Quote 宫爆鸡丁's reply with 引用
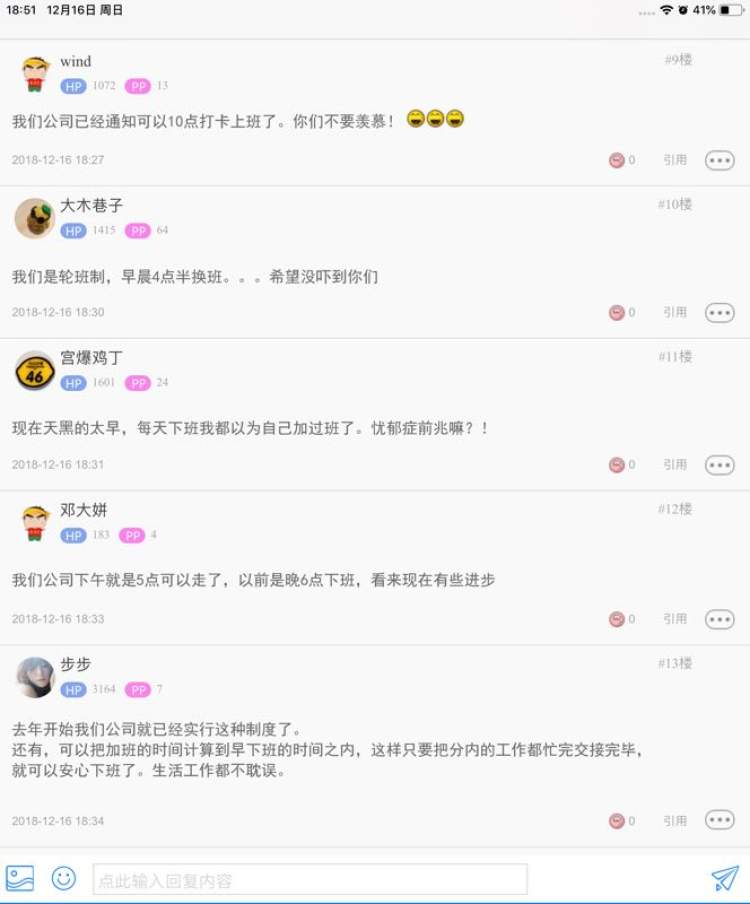750x904 pixels. [x=675, y=465]
